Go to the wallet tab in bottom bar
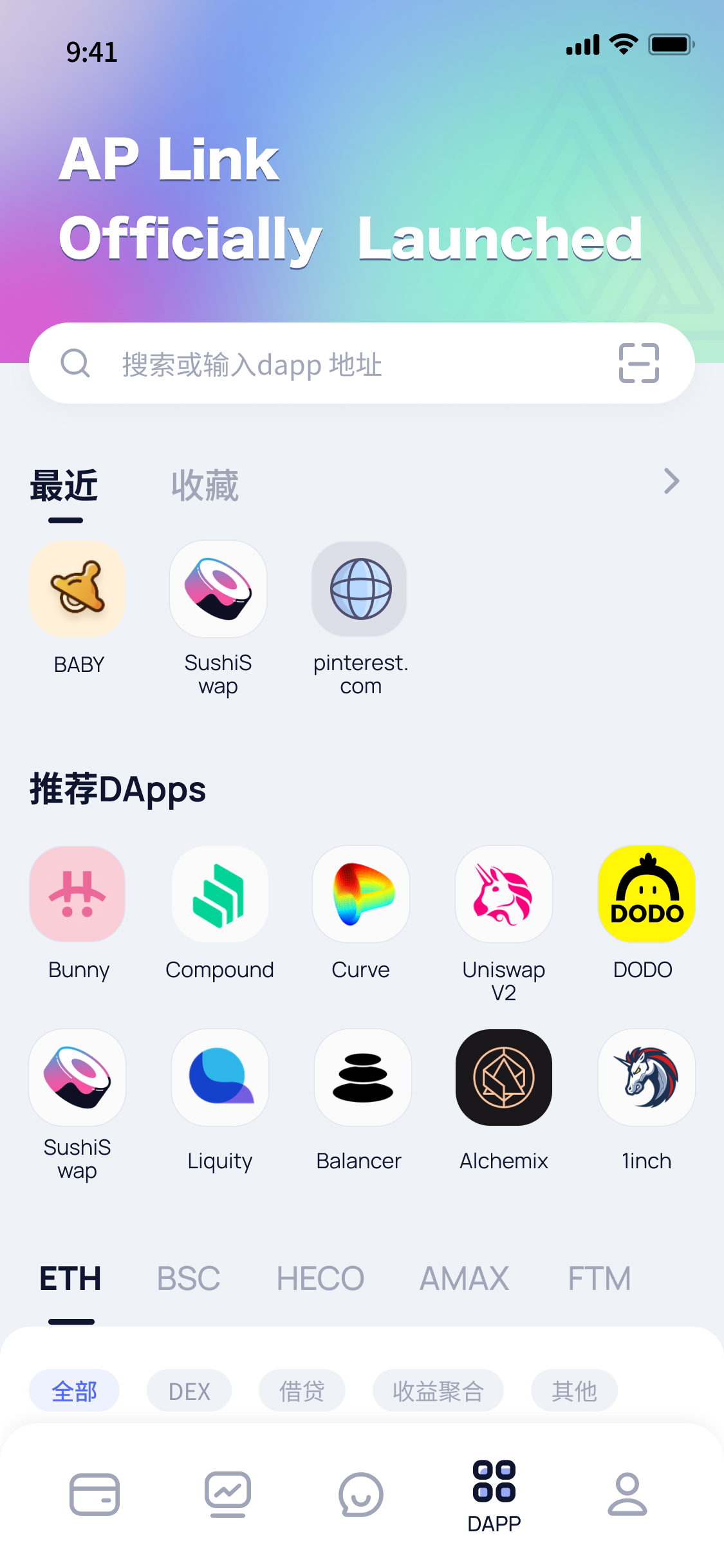 tap(95, 1494)
